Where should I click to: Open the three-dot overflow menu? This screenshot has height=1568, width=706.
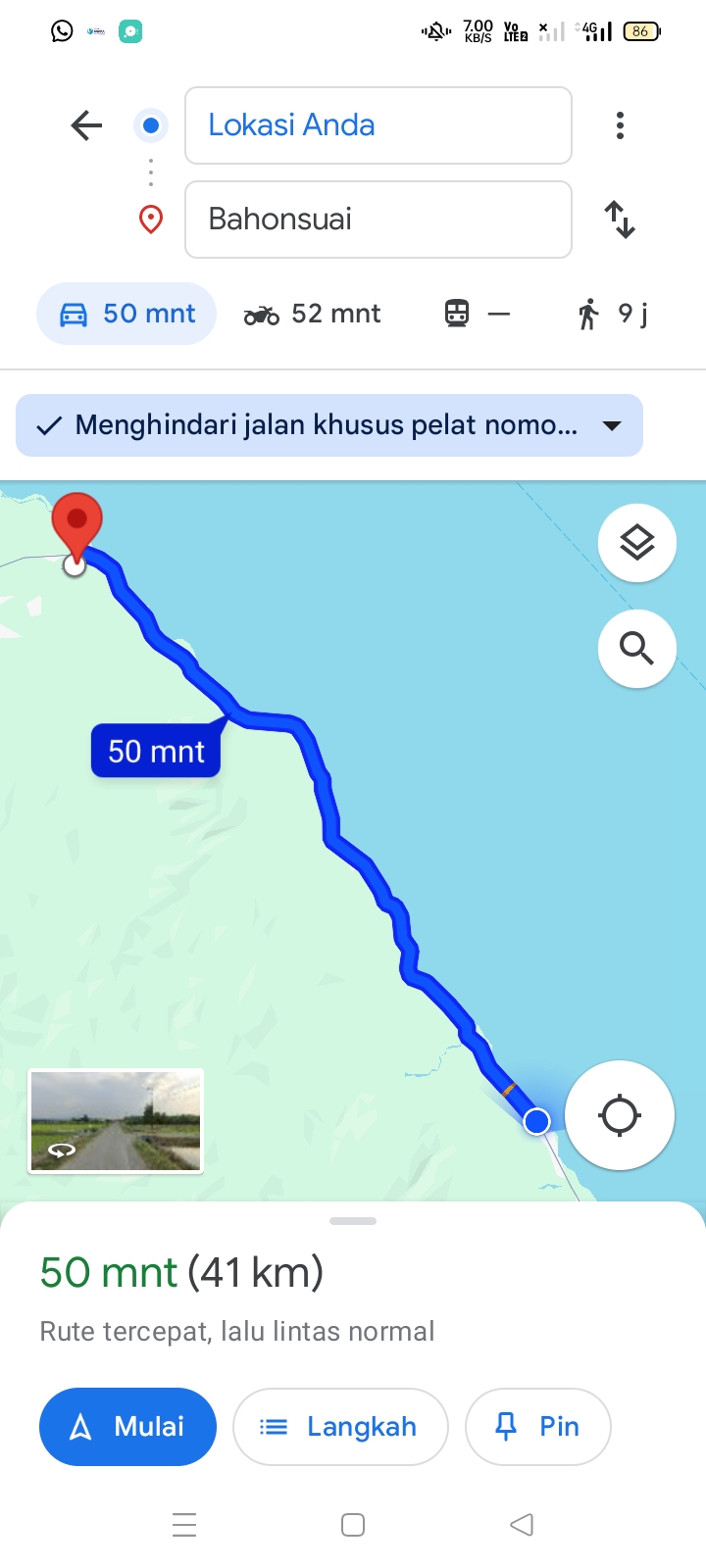pyautogui.click(x=620, y=125)
